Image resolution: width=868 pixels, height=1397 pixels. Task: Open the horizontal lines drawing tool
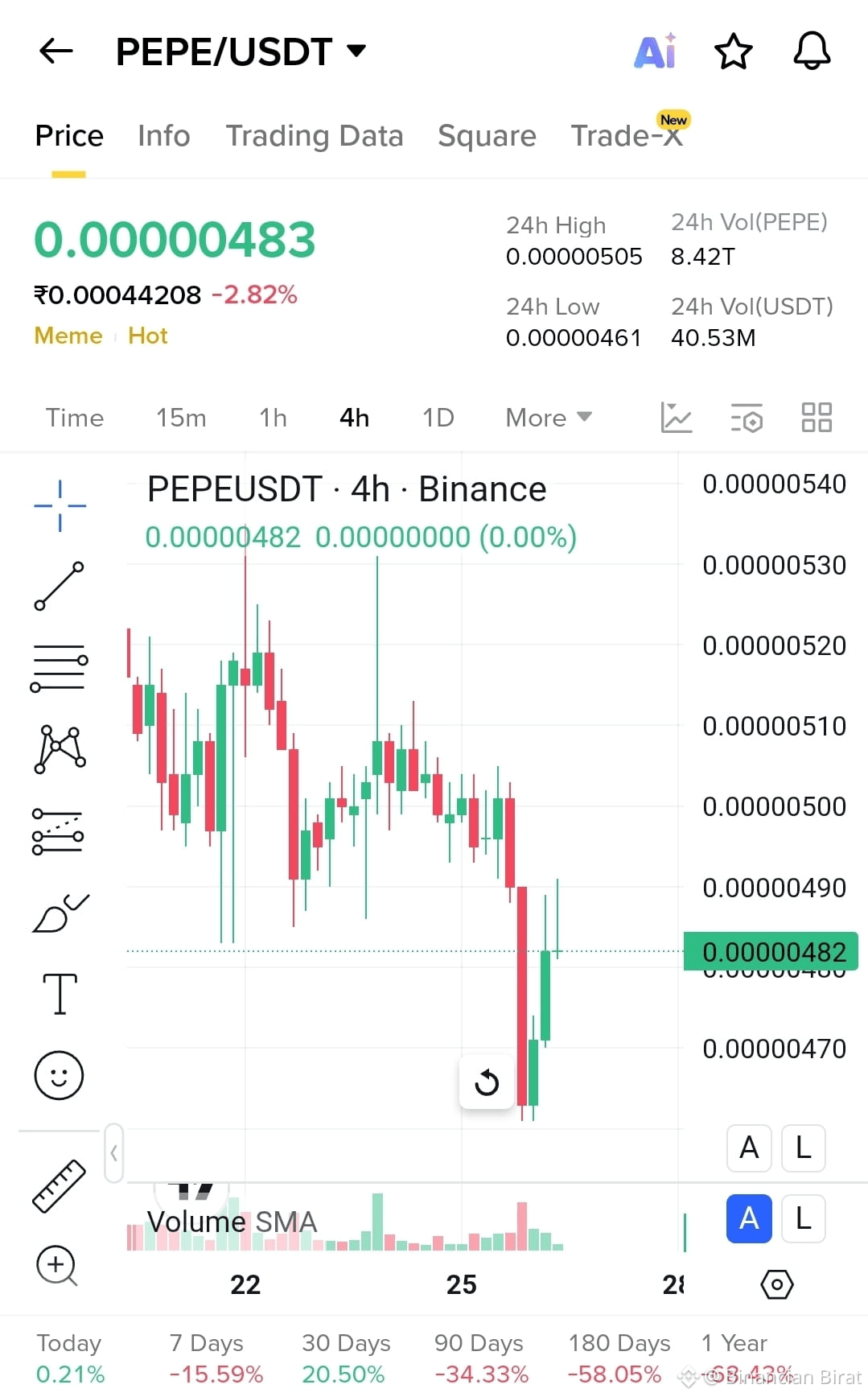pyautogui.click(x=60, y=664)
